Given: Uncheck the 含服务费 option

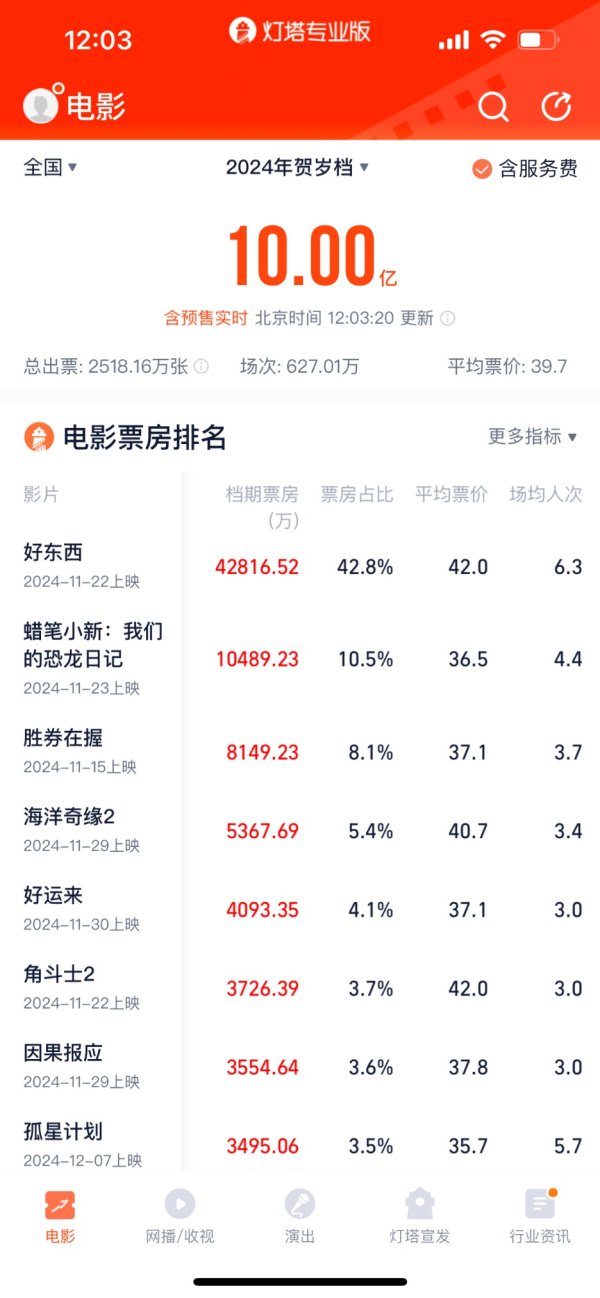Looking at the screenshot, I should (x=525, y=169).
